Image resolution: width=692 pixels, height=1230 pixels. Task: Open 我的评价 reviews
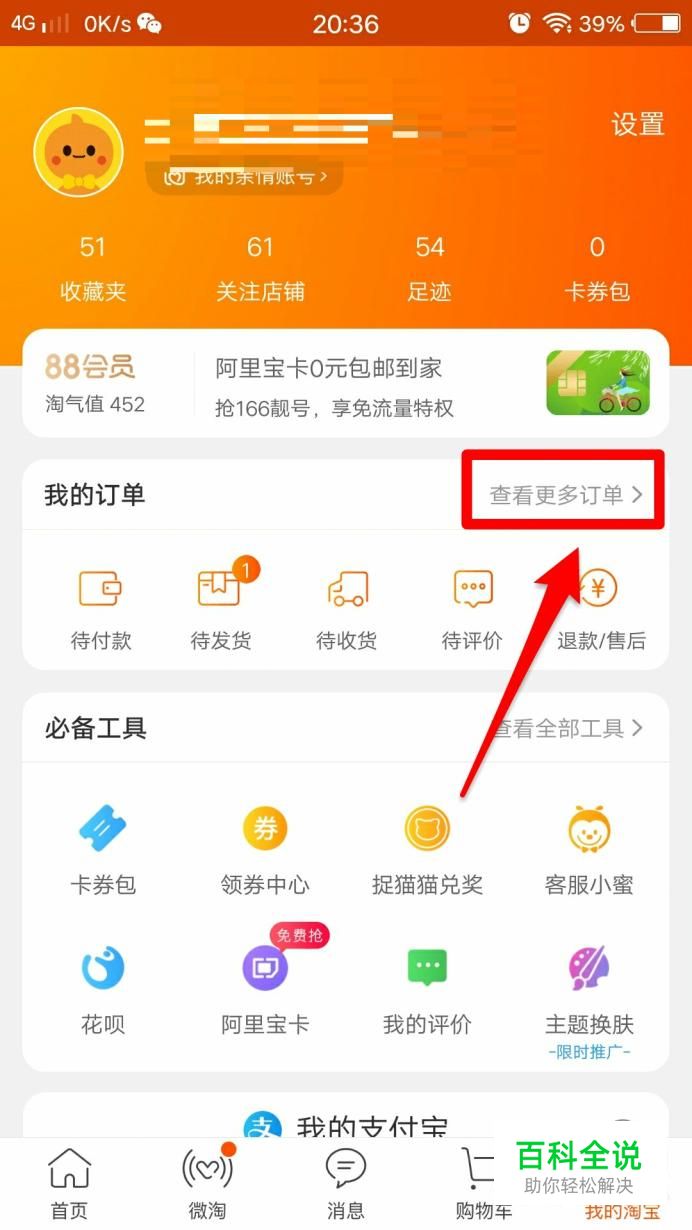pyautogui.click(x=427, y=988)
